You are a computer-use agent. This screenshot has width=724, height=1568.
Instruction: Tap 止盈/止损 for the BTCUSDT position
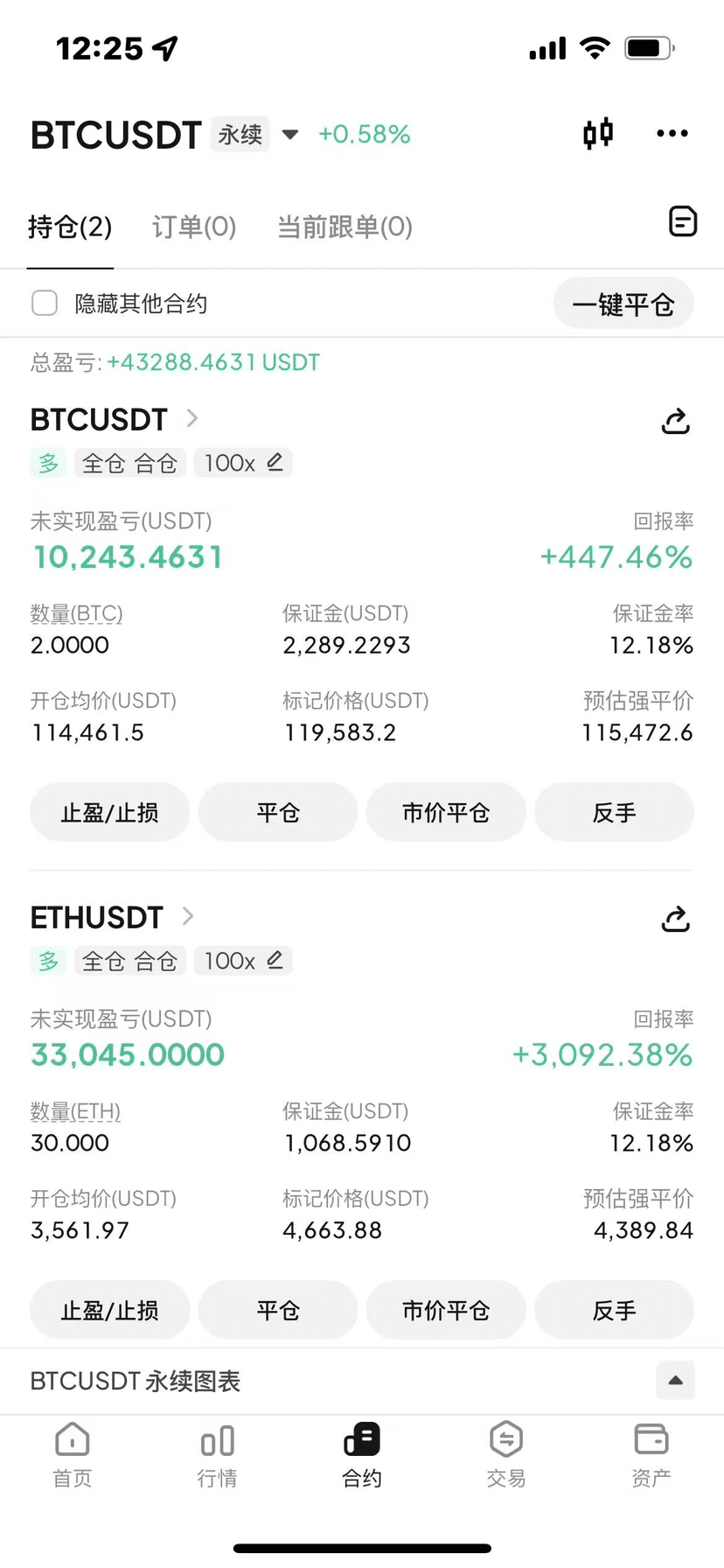pyautogui.click(x=109, y=813)
